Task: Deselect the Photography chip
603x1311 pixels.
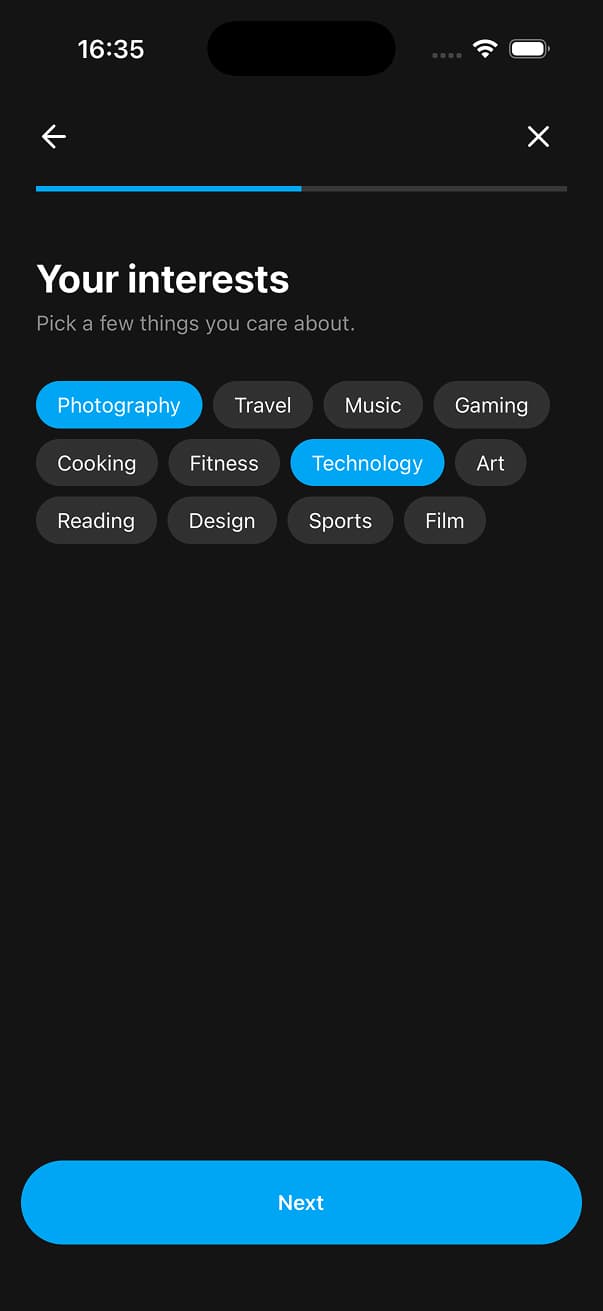Action: pos(119,405)
